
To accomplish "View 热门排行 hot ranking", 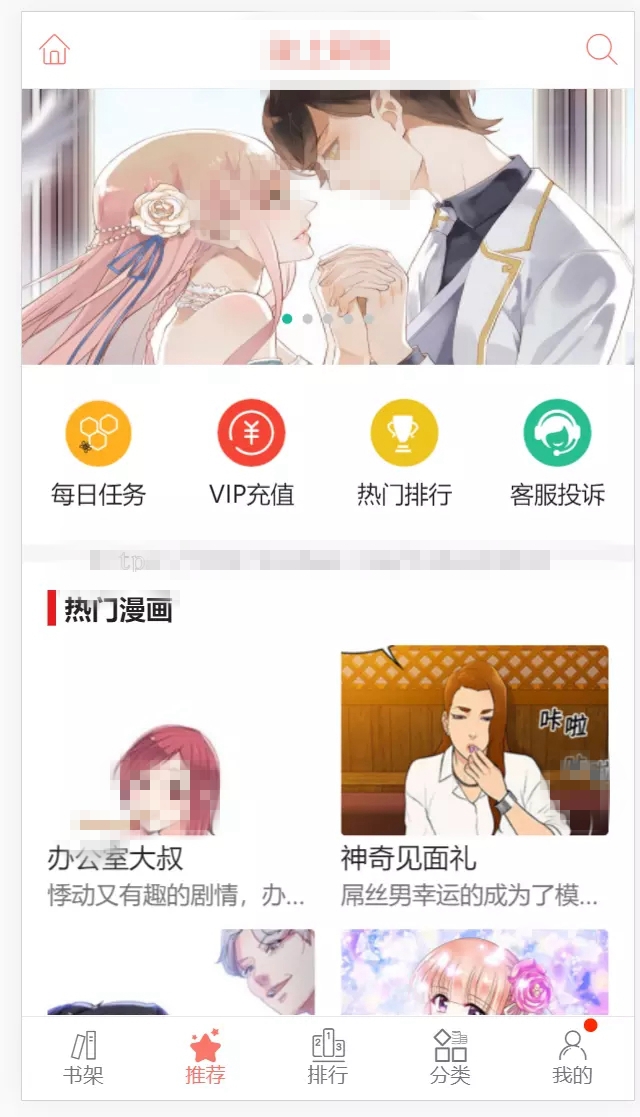I will (404, 454).
